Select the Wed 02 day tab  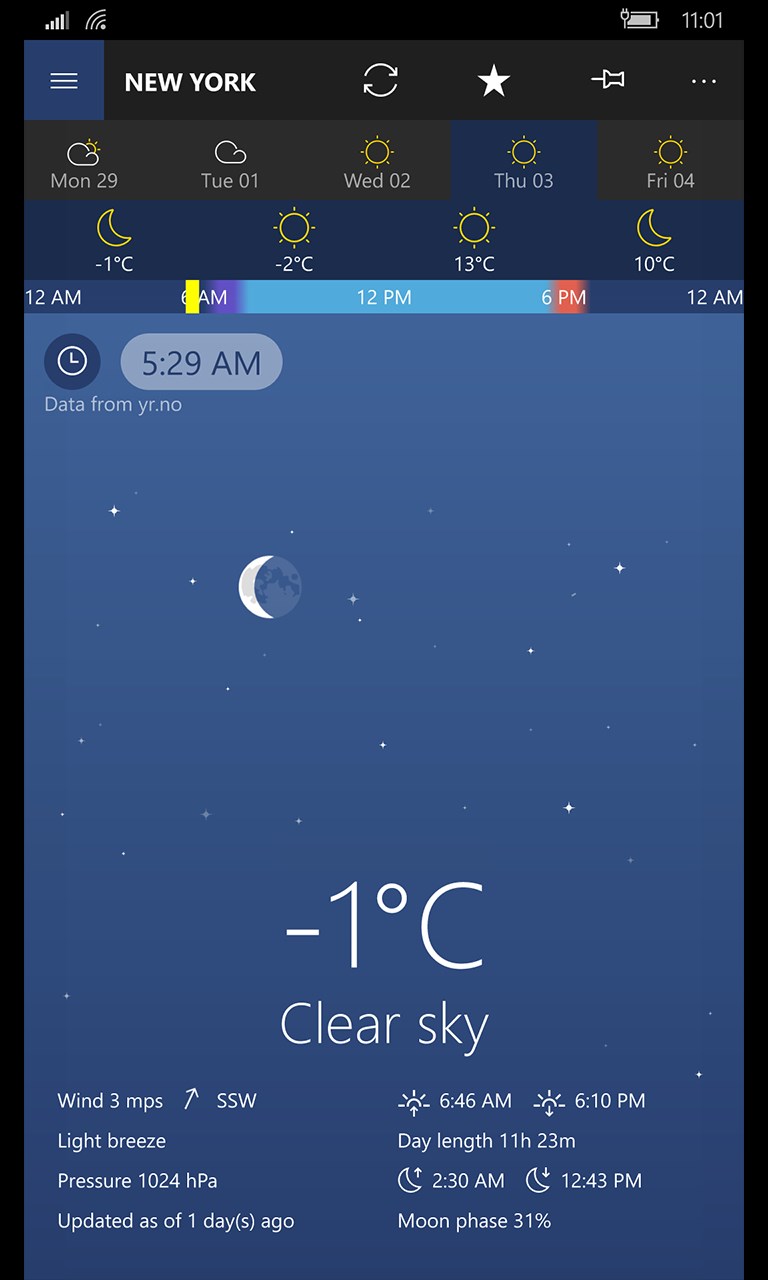[x=377, y=164]
